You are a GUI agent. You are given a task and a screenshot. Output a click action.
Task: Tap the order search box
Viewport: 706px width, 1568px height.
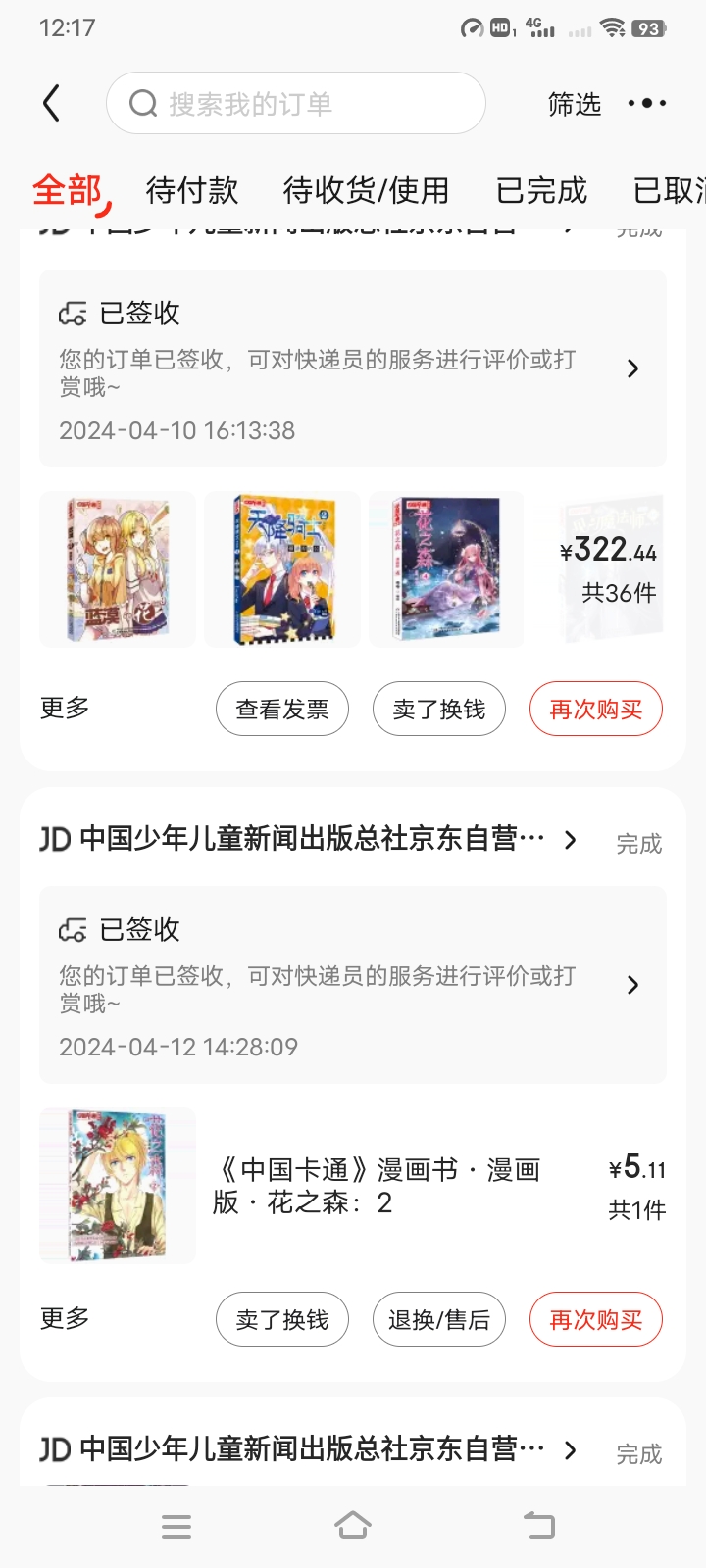point(295,103)
